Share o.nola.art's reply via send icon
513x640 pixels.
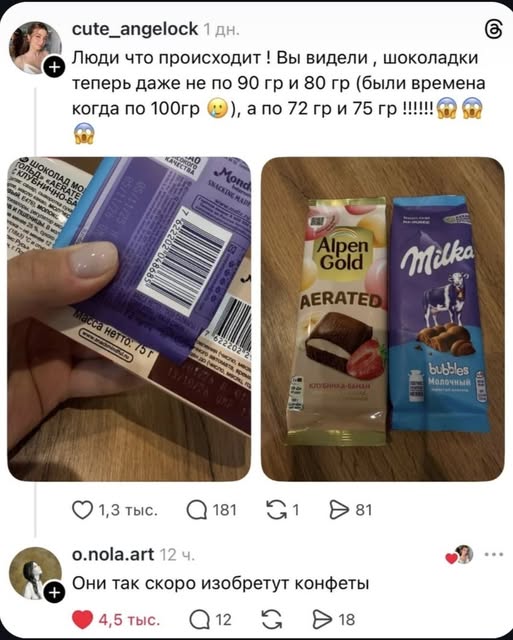[322, 620]
